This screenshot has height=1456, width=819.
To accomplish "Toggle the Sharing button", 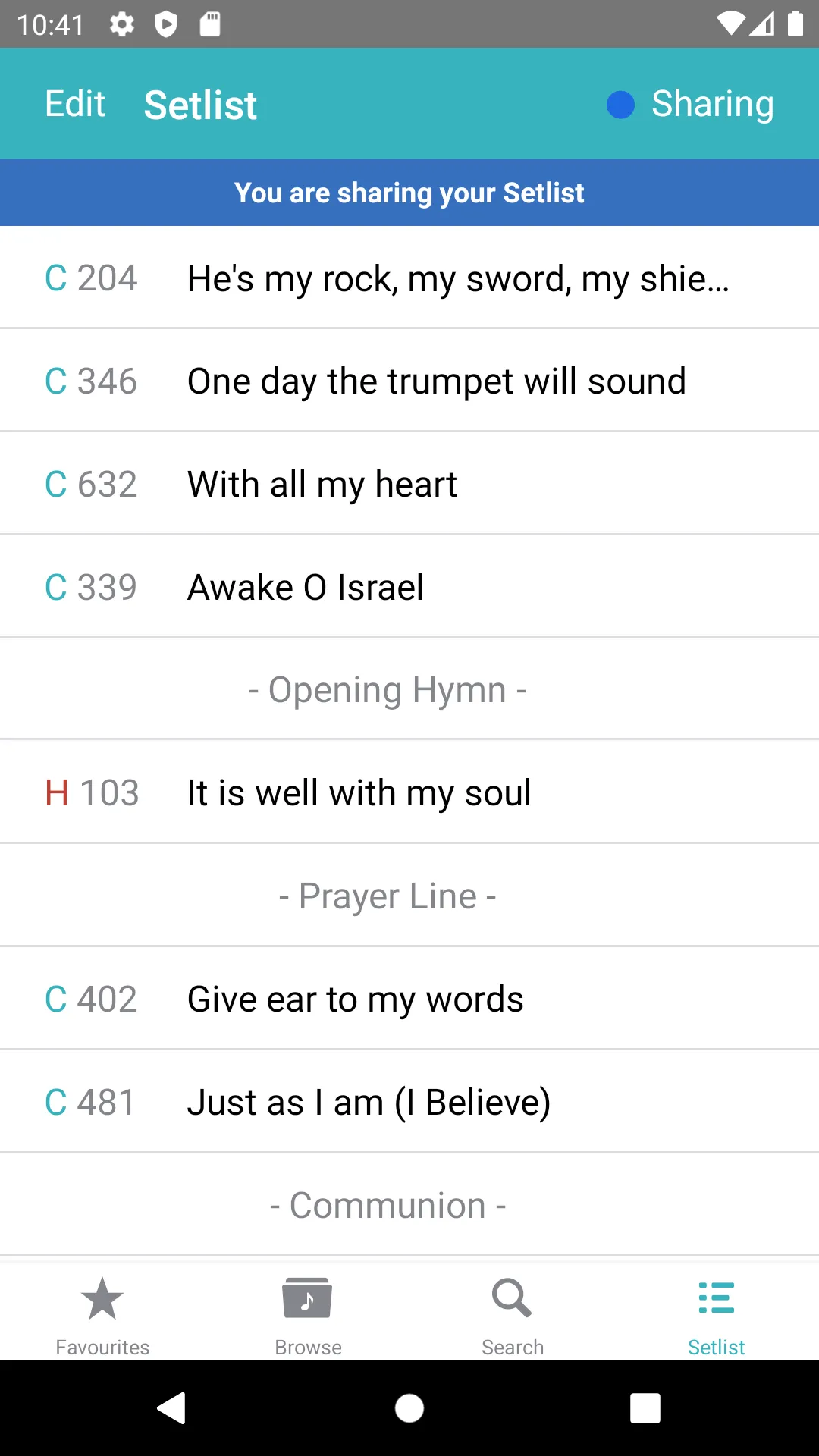I will (x=690, y=104).
